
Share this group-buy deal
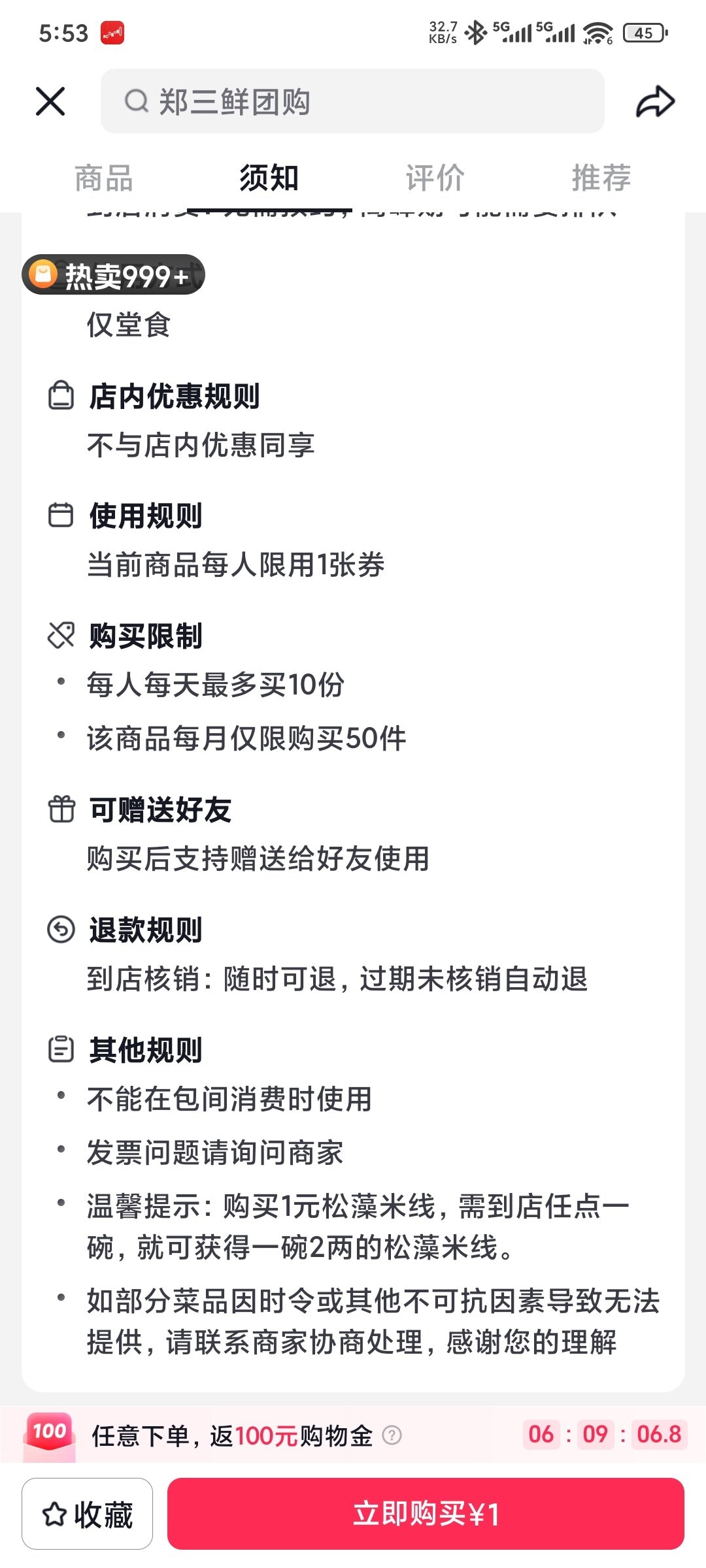655,102
